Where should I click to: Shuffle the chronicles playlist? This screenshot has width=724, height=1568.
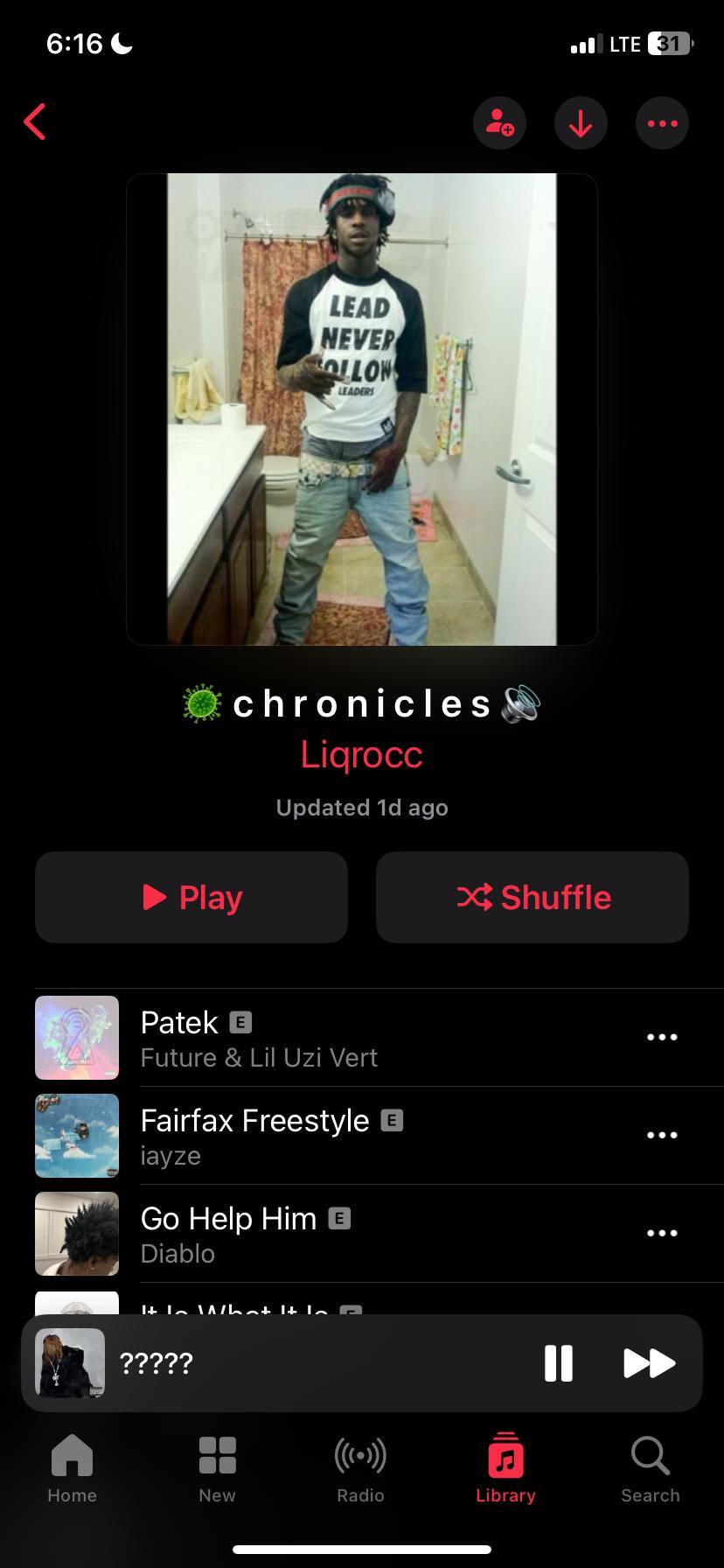(532, 897)
